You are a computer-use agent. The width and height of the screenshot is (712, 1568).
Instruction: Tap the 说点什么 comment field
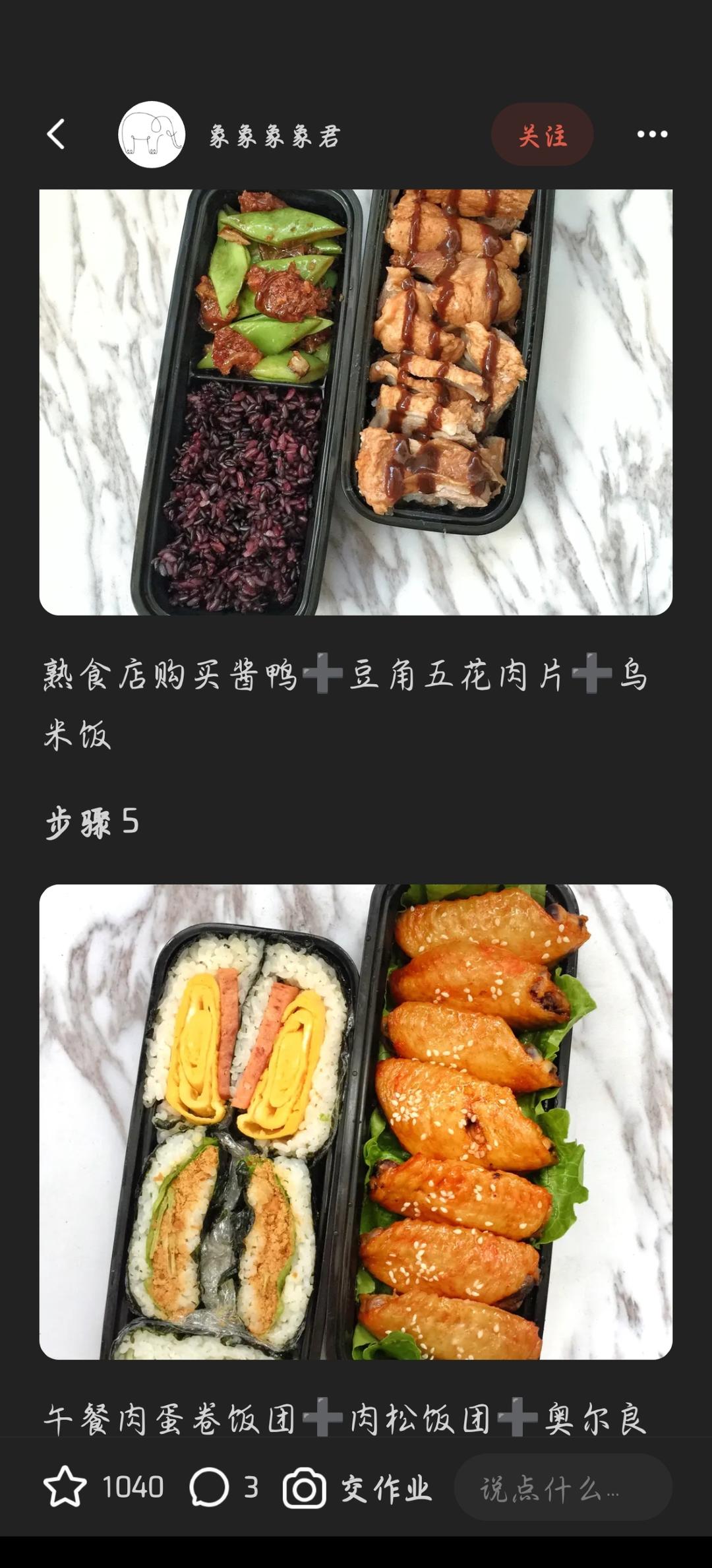562,1488
